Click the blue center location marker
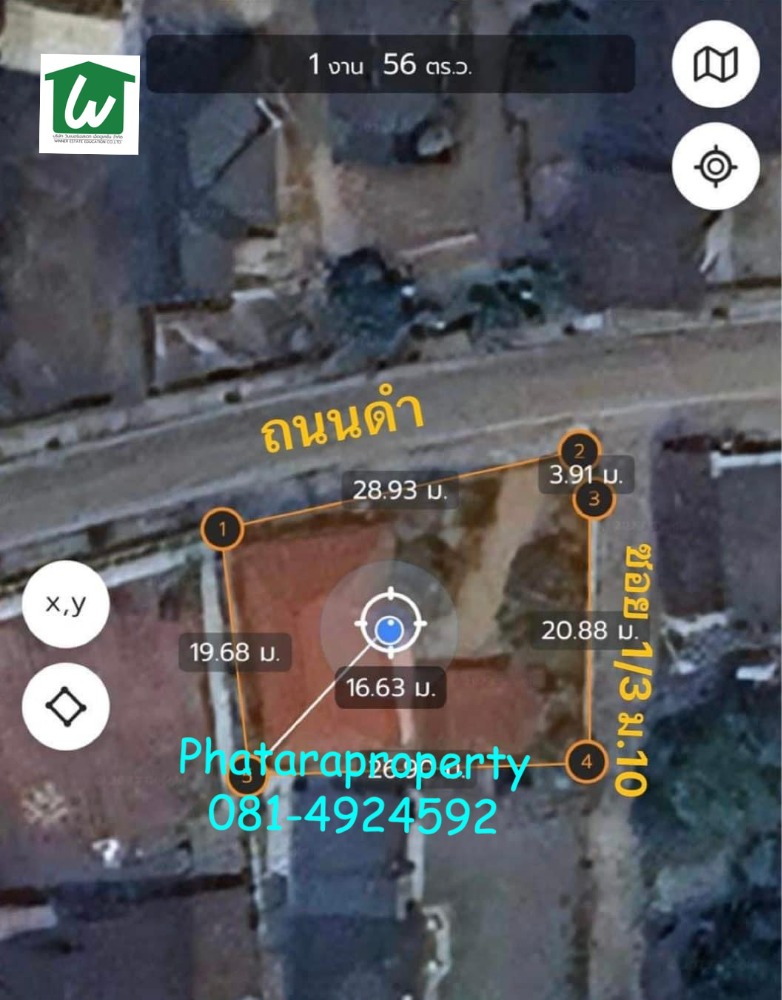 (x=389, y=628)
